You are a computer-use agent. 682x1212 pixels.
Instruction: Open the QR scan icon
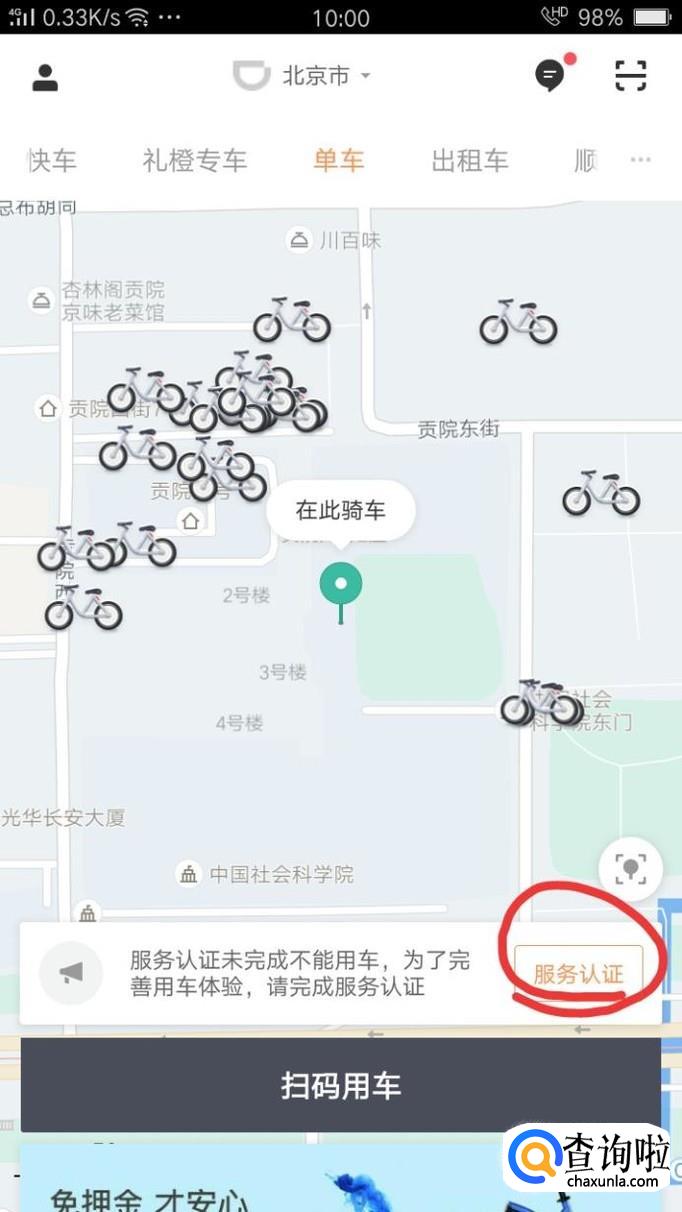click(x=630, y=76)
